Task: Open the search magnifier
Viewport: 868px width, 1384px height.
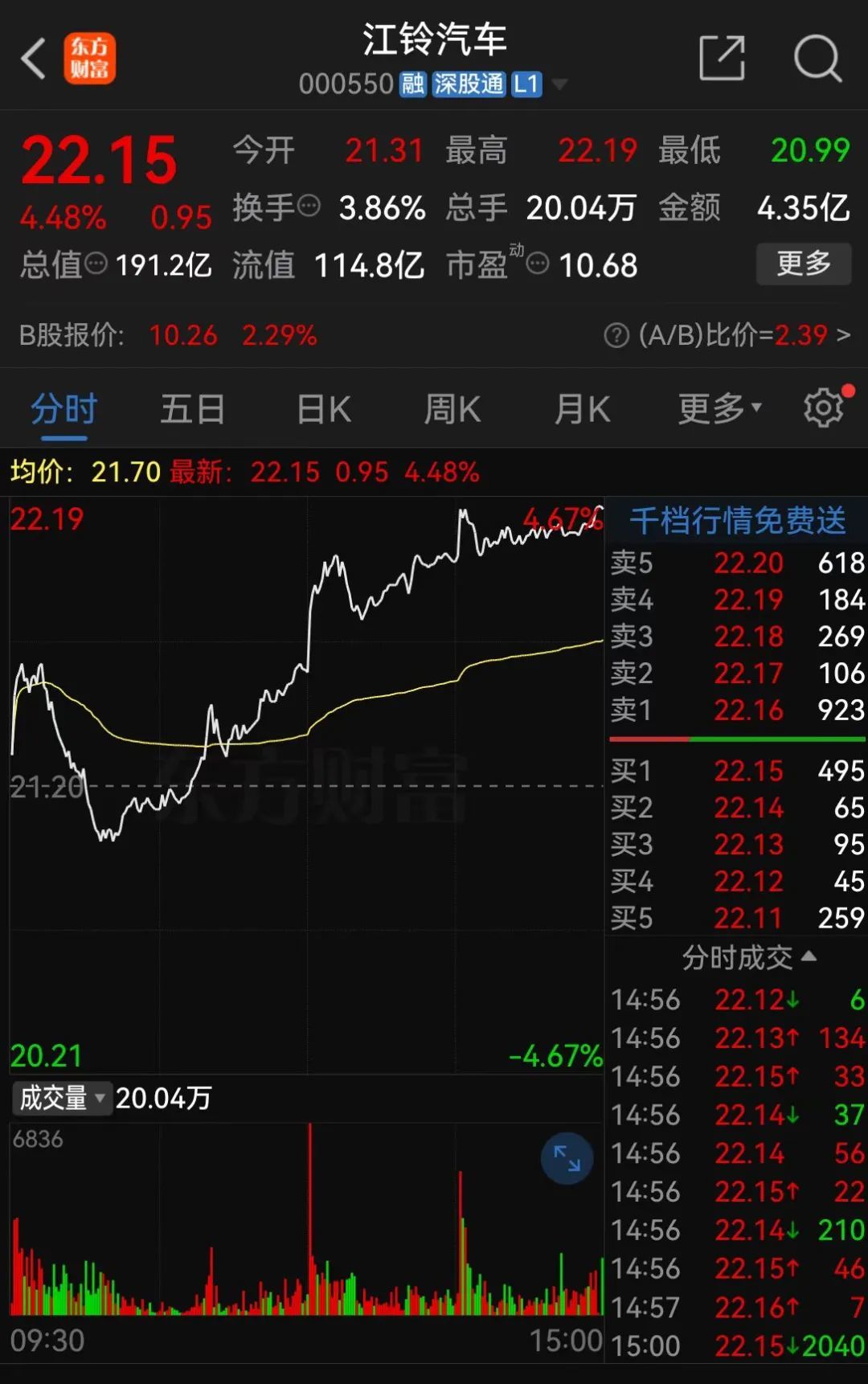Action: click(x=817, y=58)
